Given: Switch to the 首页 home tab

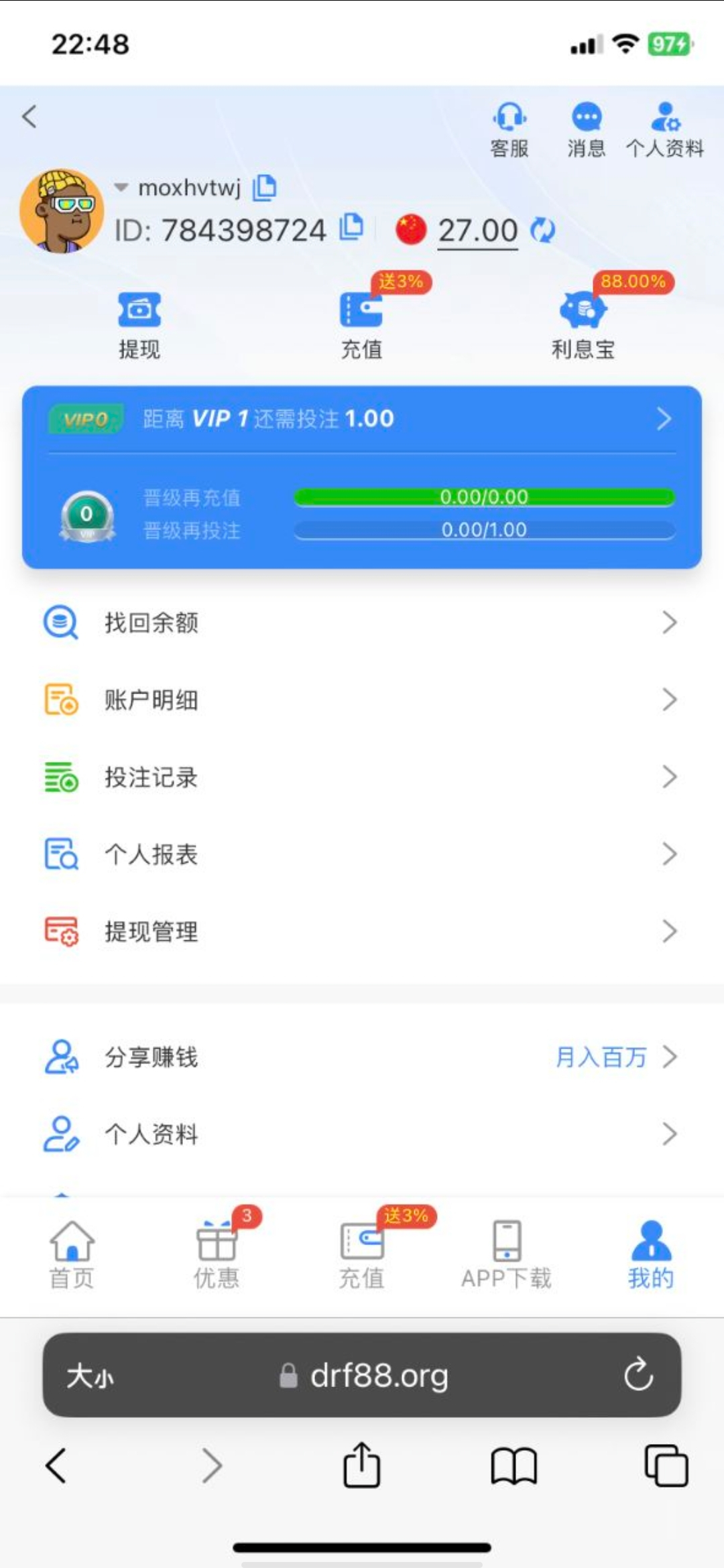Looking at the screenshot, I should pos(72,1254).
